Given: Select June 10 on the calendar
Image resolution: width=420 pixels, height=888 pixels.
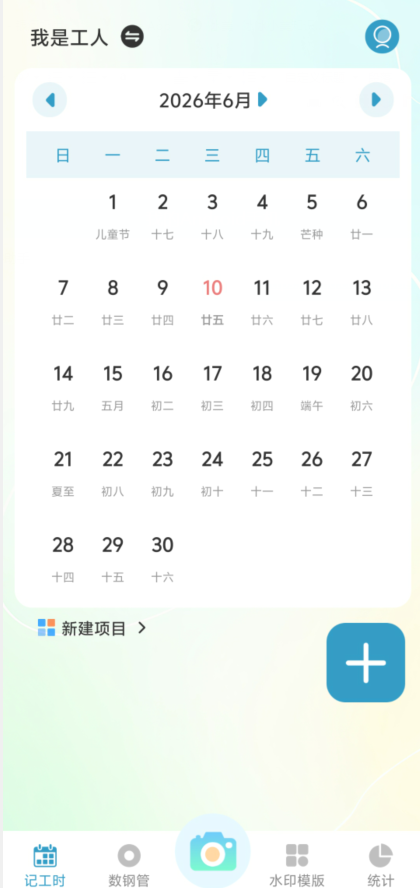Looking at the screenshot, I should click(x=212, y=301).
